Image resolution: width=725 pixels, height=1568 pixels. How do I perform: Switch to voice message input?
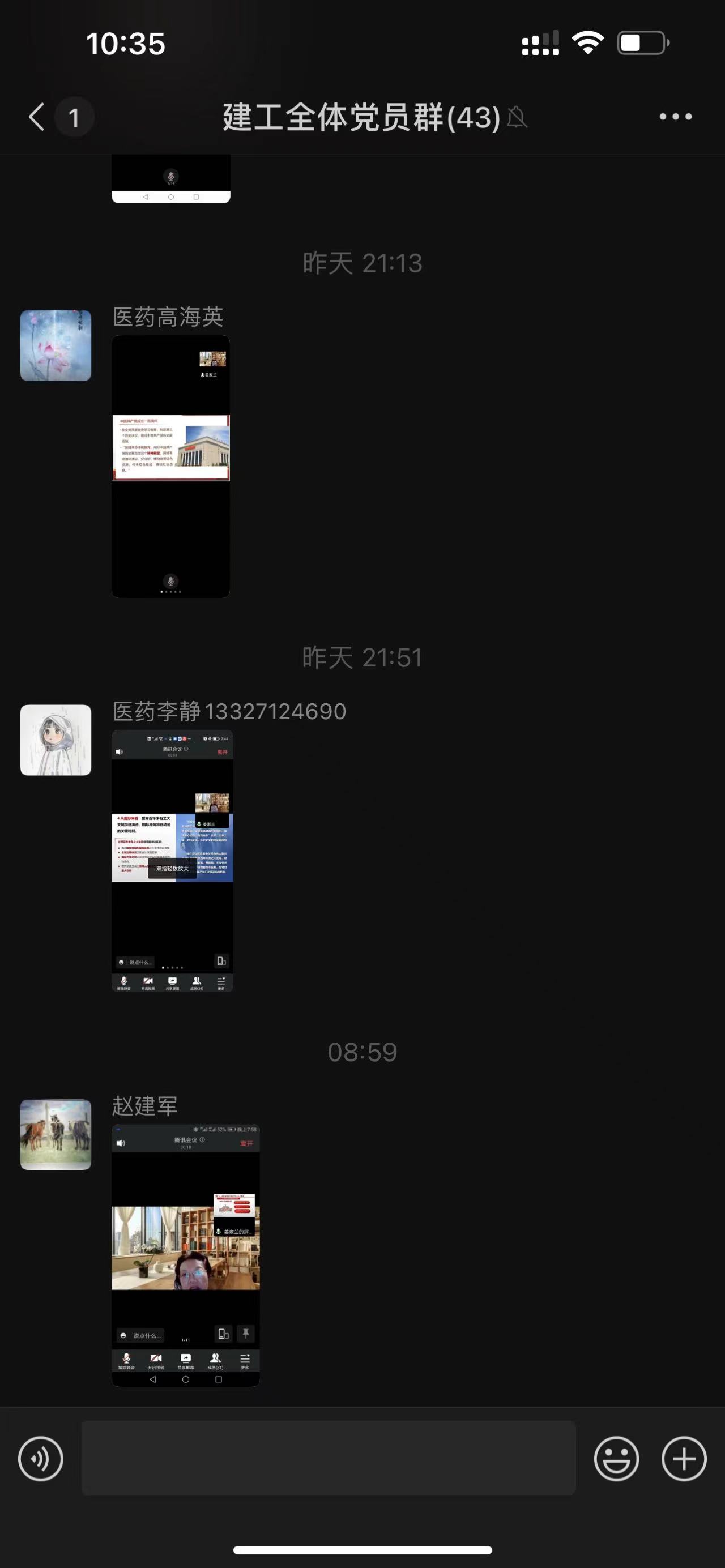pyautogui.click(x=41, y=1459)
